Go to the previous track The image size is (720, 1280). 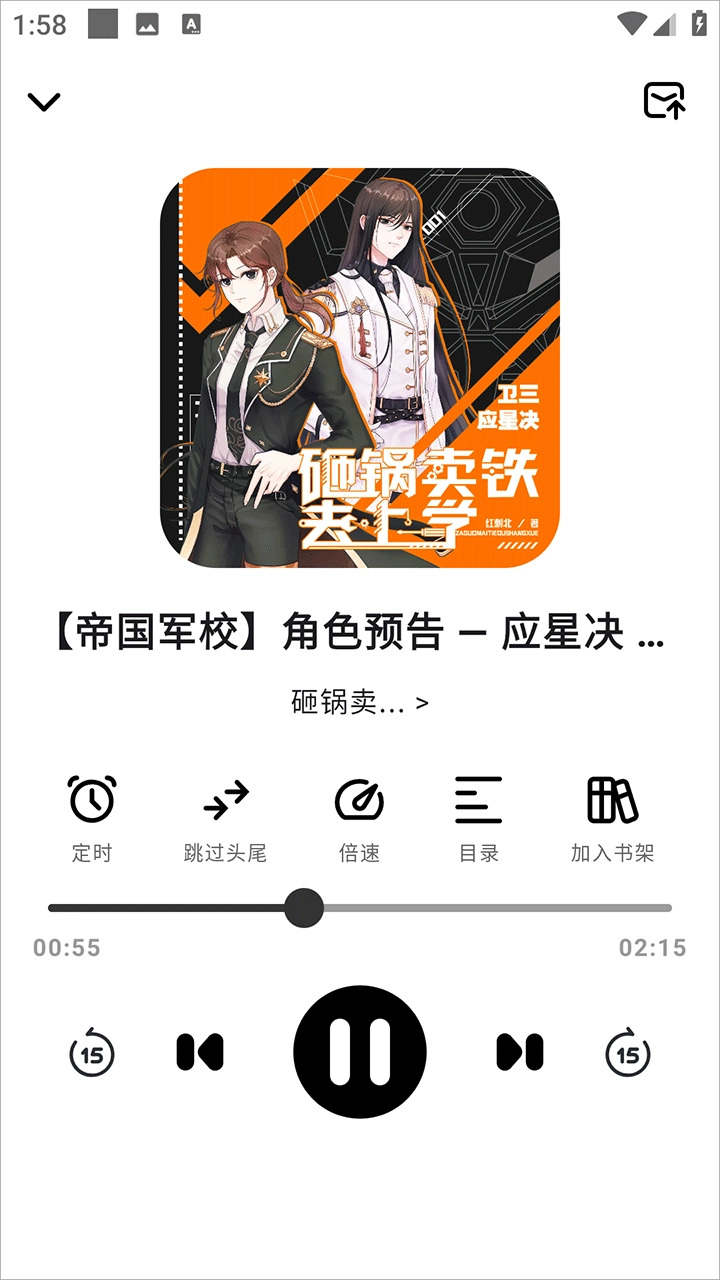pos(200,1052)
